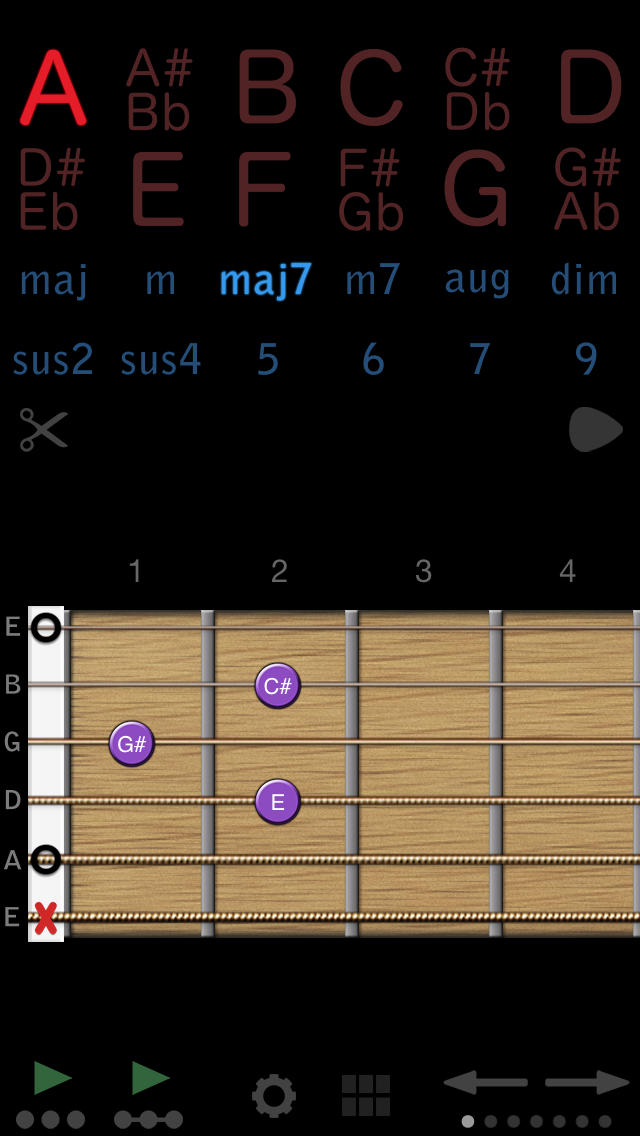Open the grid view icon
The image size is (640, 1136).
tap(366, 1095)
